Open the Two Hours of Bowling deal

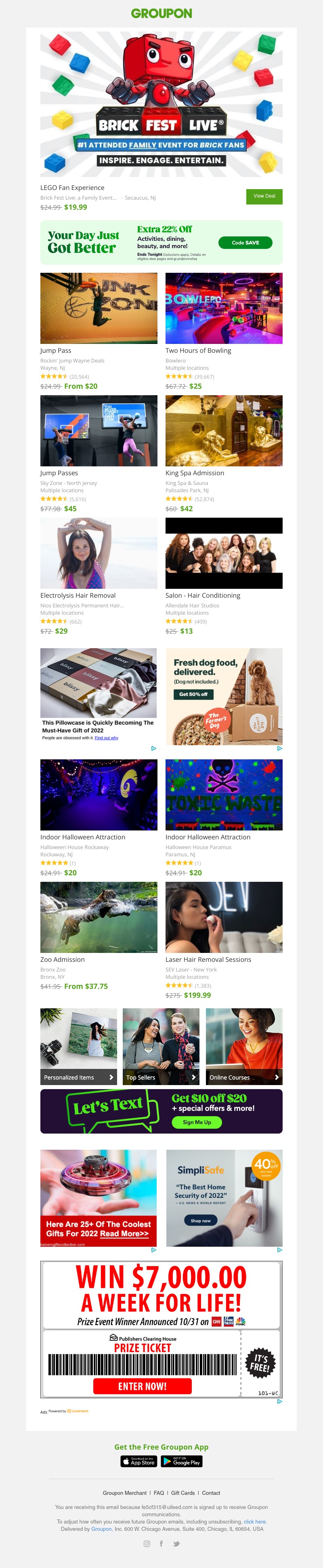[224, 308]
